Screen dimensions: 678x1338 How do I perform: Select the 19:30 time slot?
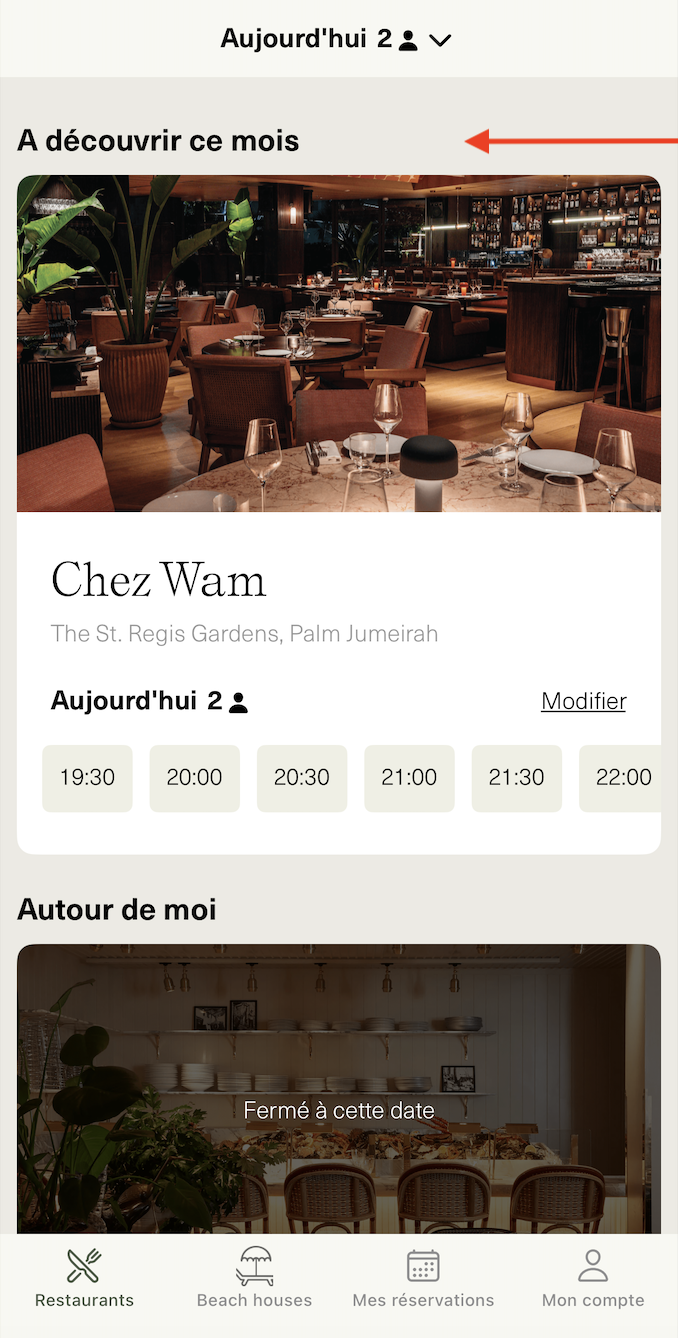(87, 778)
